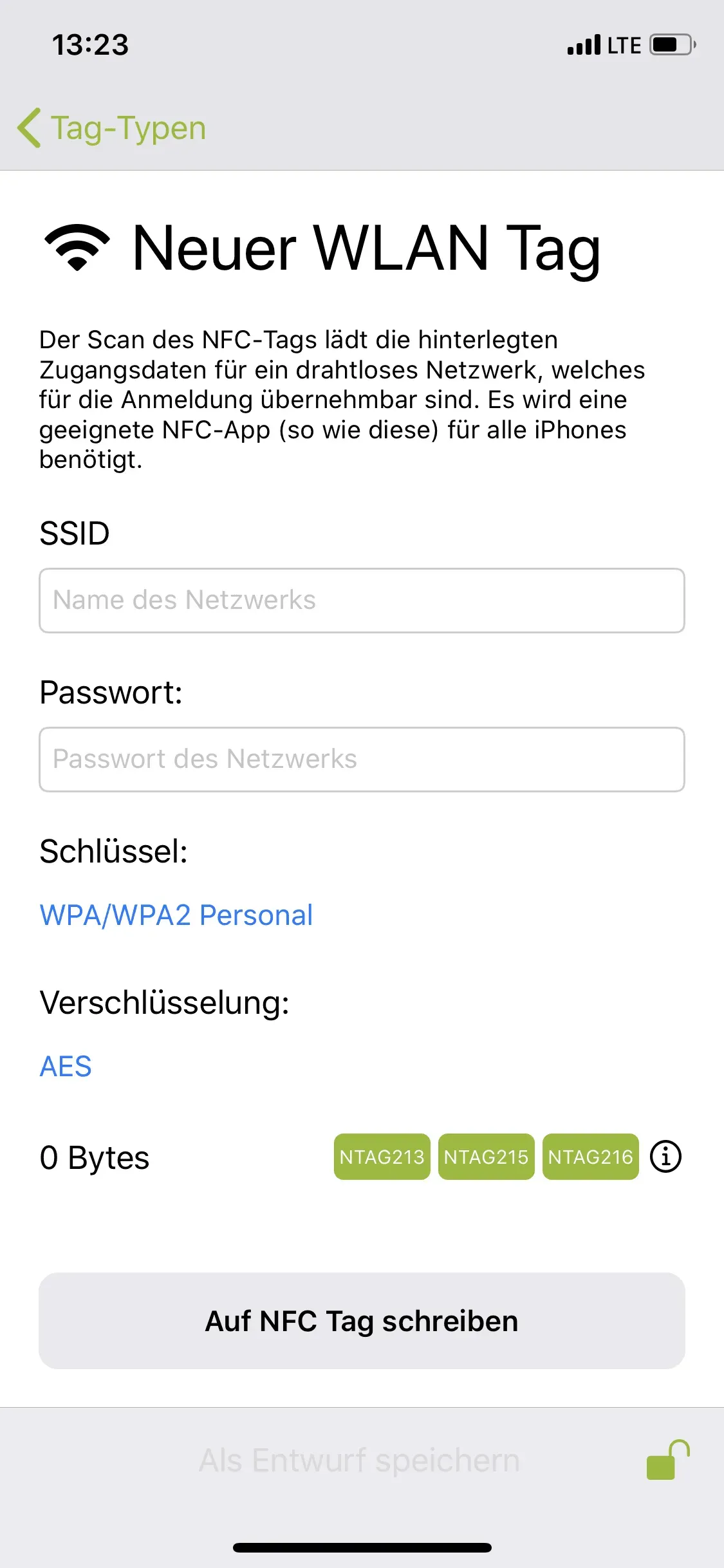Open the AES encryption selector

64,1067
